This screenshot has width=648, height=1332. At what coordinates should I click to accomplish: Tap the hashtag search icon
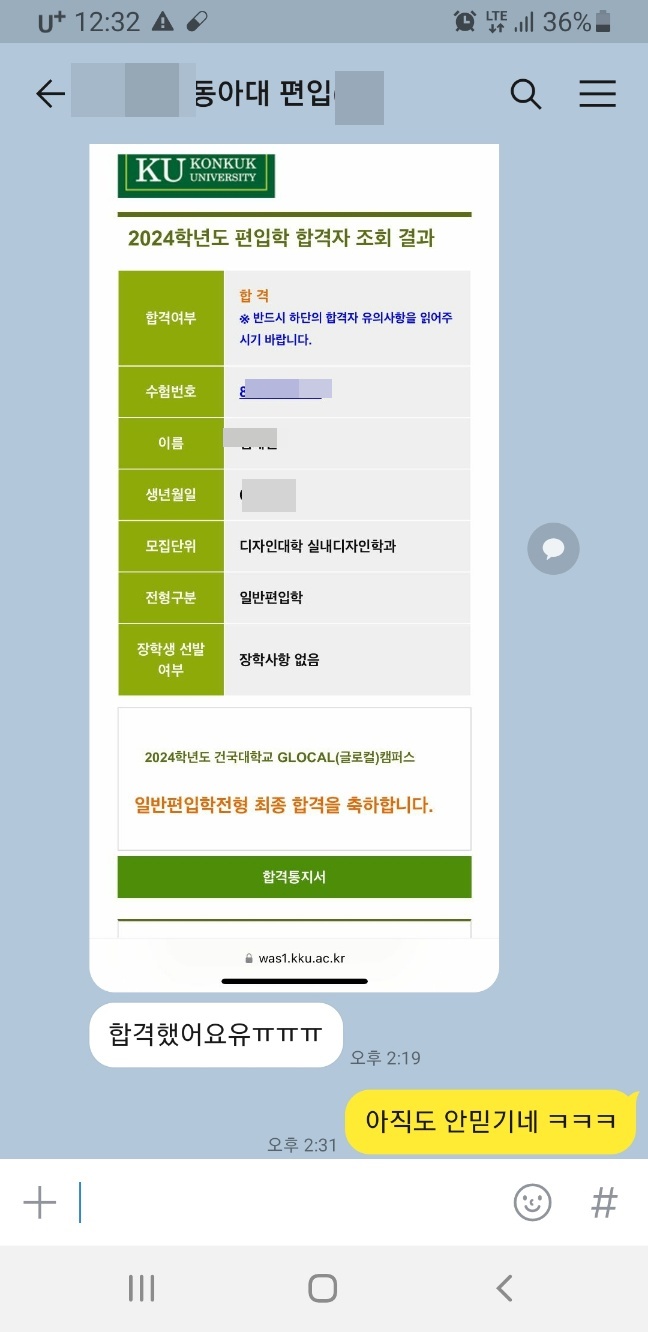pyautogui.click(x=604, y=1202)
